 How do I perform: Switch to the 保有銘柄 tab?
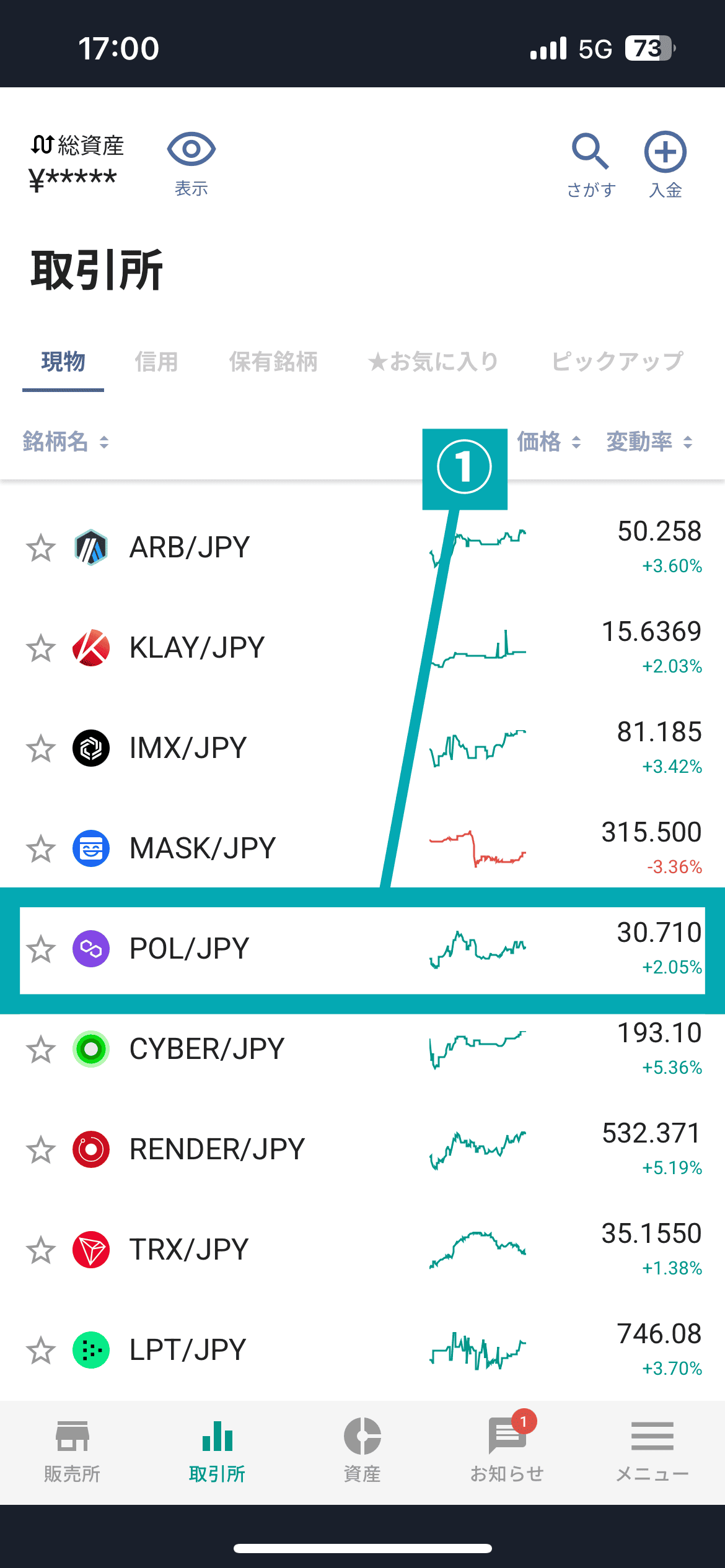pos(273,362)
